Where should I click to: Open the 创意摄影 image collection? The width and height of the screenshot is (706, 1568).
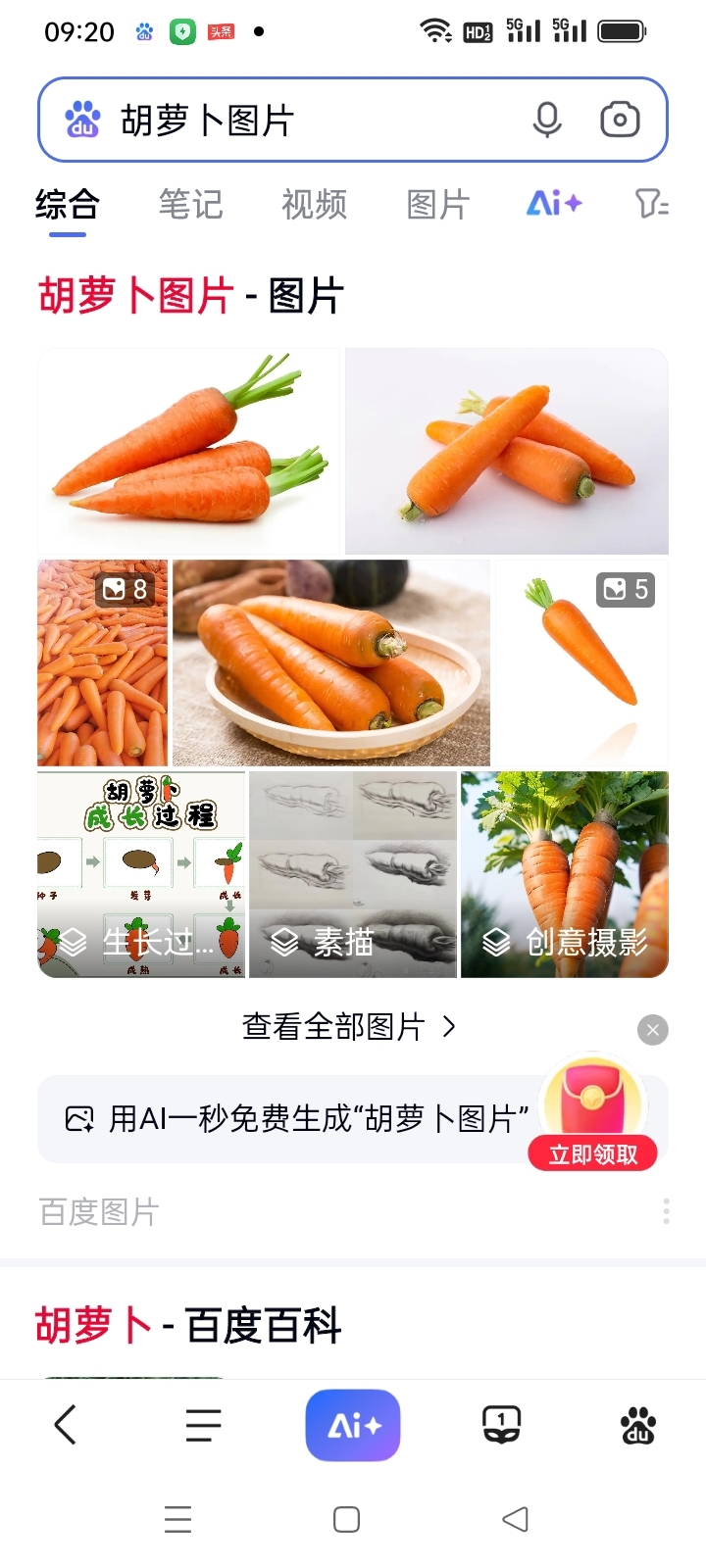coord(565,874)
